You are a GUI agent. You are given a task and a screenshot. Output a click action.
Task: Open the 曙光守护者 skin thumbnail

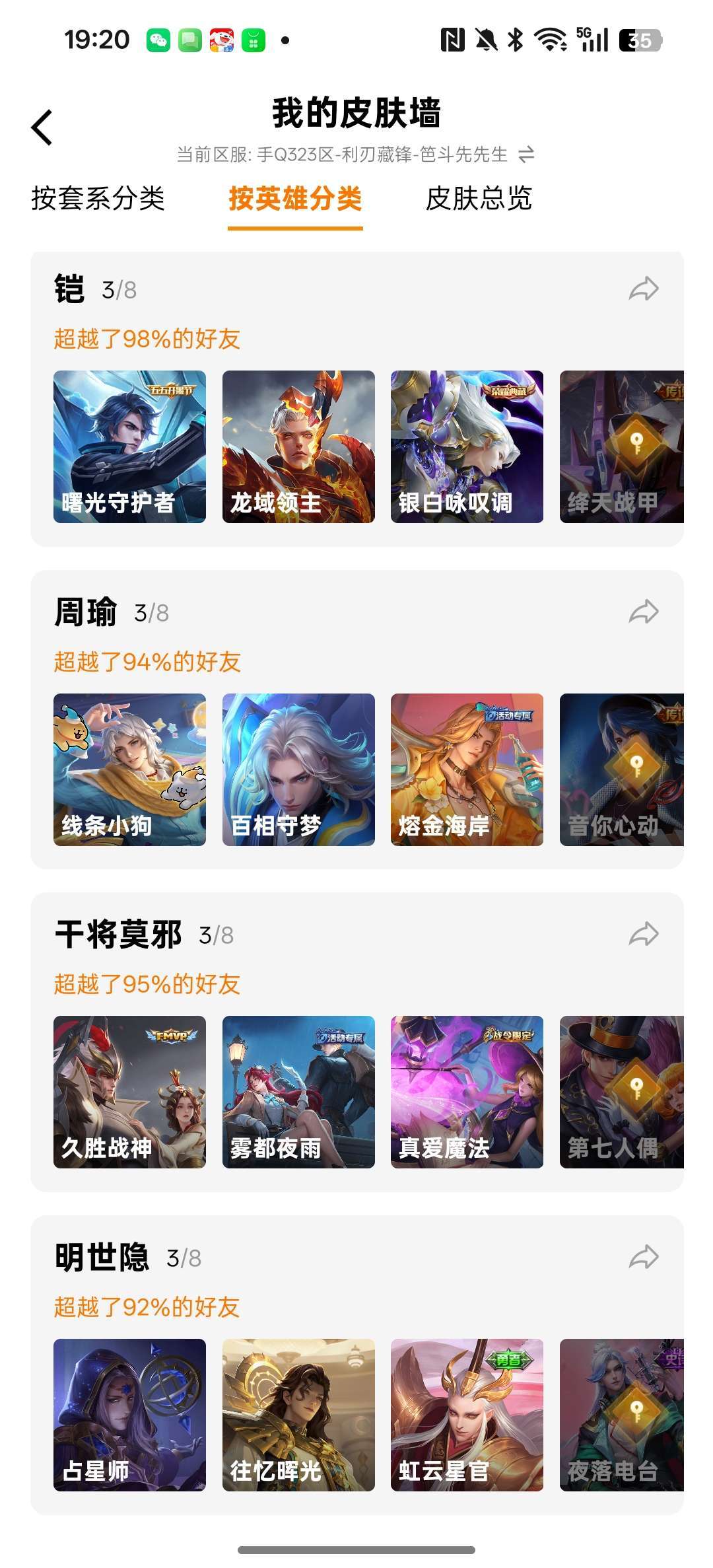point(130,446)
